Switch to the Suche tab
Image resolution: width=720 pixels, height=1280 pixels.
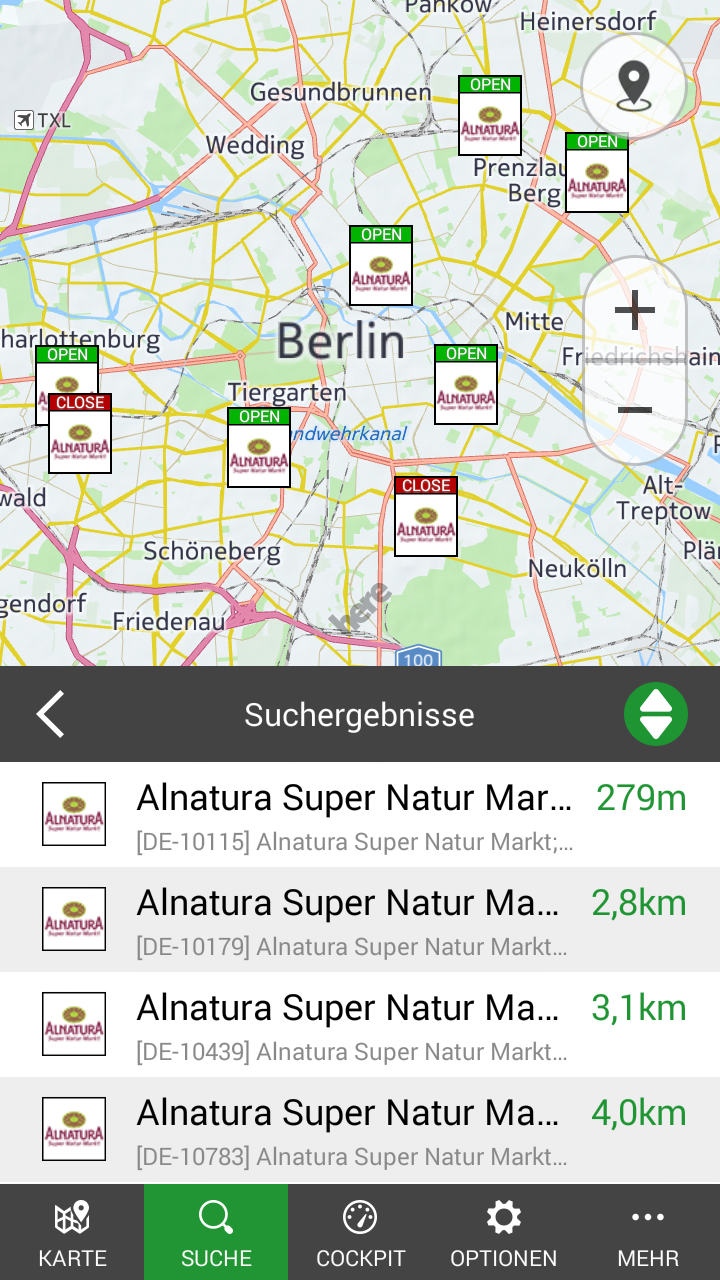tap(216, 1233)
